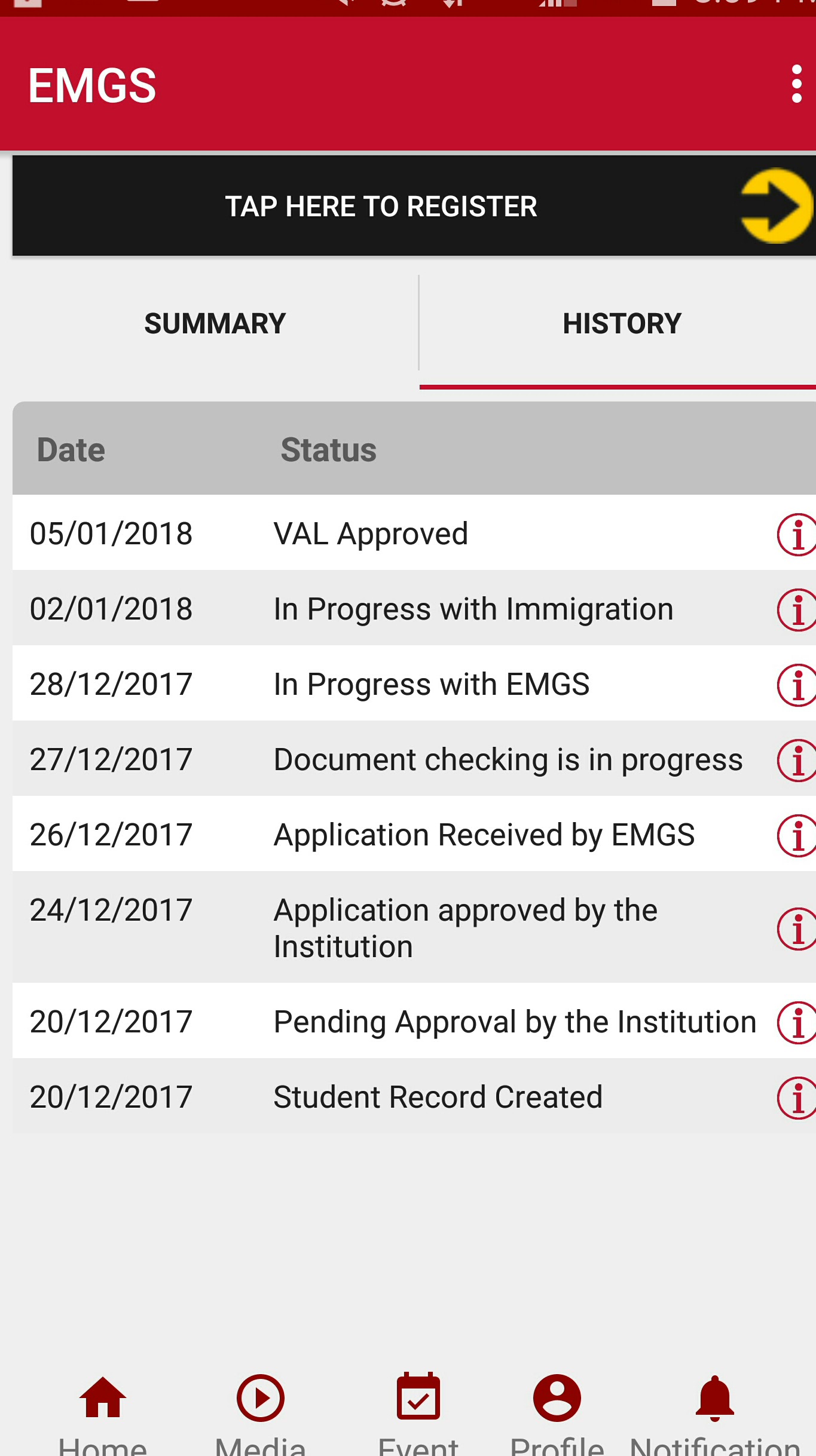Image resolution: width=816 pixels, height=1456 pixels.
Task: Open the overflow menu
Action: coord(796,84)
